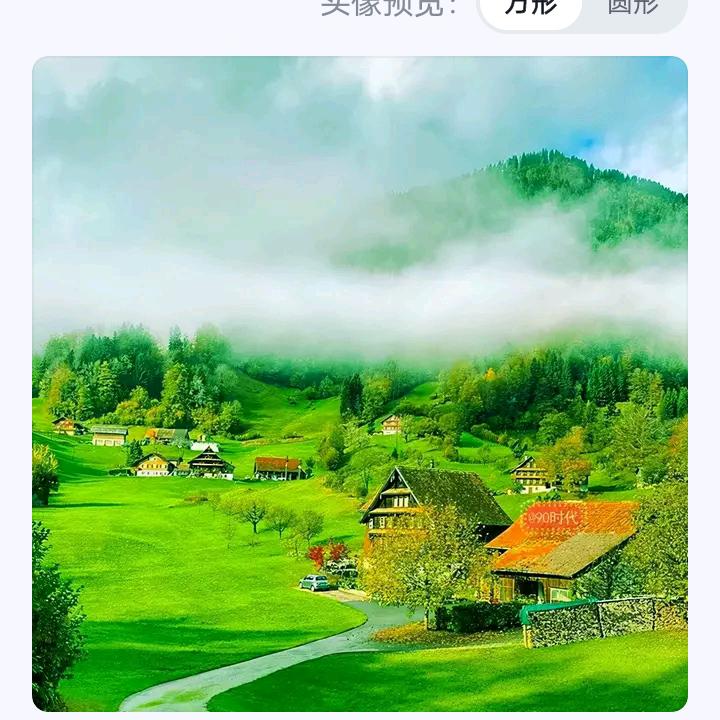Select the 方形 preview option
This screenshot has height=720, width=720.
pos(530,8)
